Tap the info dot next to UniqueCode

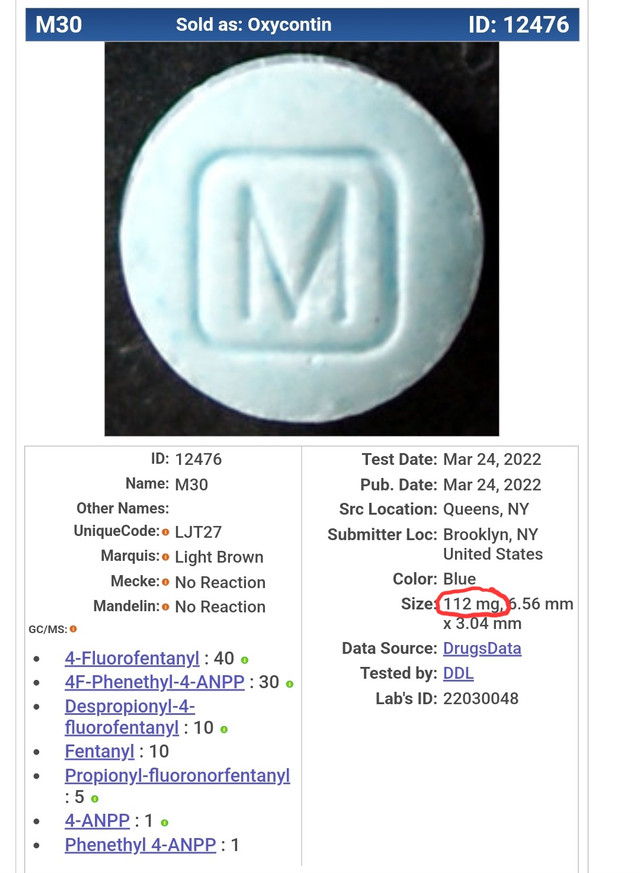[166, 532]
